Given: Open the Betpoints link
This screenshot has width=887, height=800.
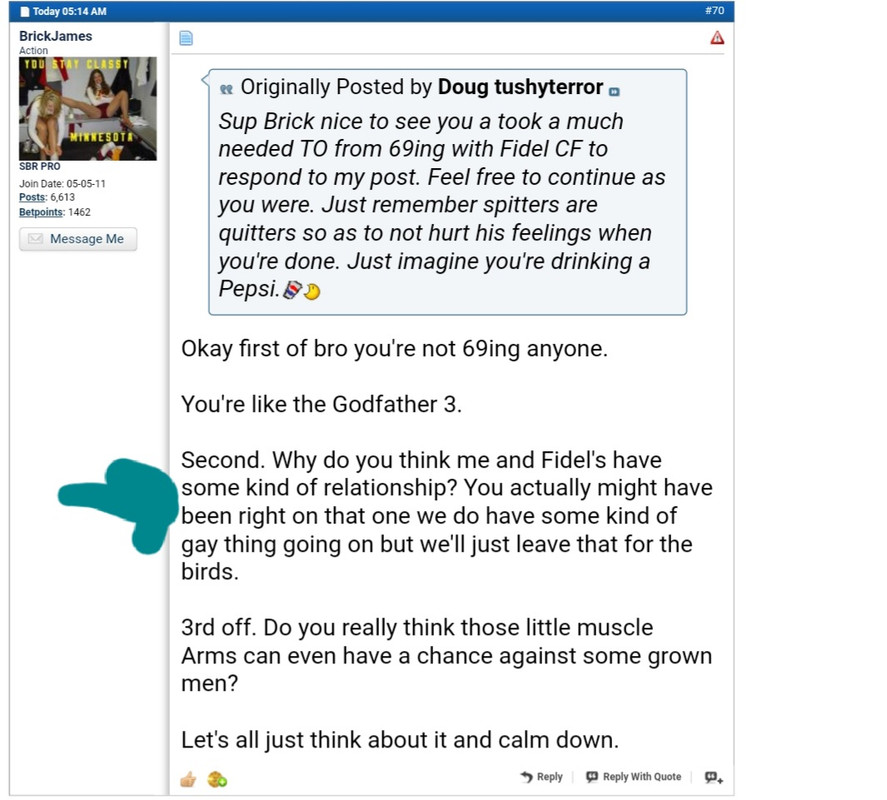Looking at the screenshot, I should pos(41,212).
